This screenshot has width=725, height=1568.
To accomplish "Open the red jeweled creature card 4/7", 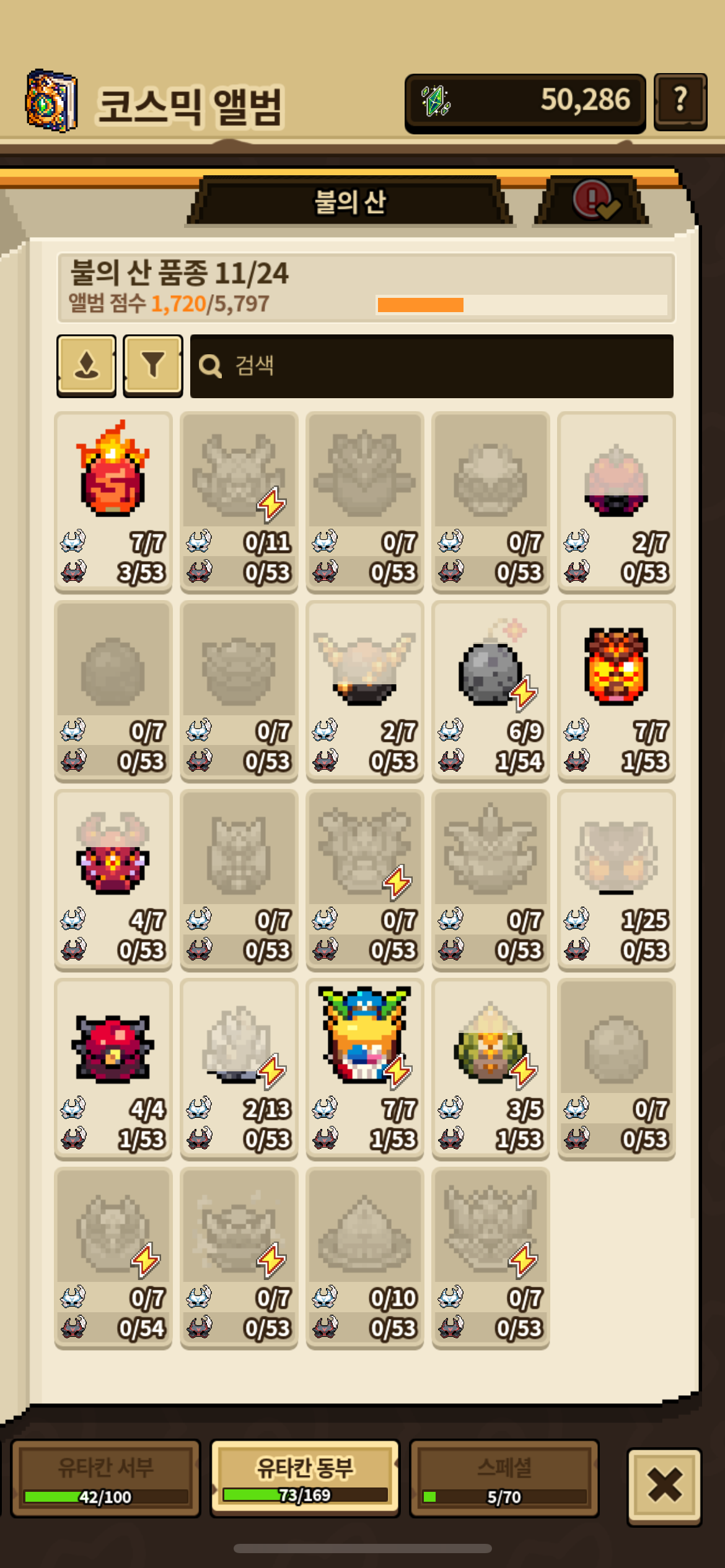I will (113, 879).
